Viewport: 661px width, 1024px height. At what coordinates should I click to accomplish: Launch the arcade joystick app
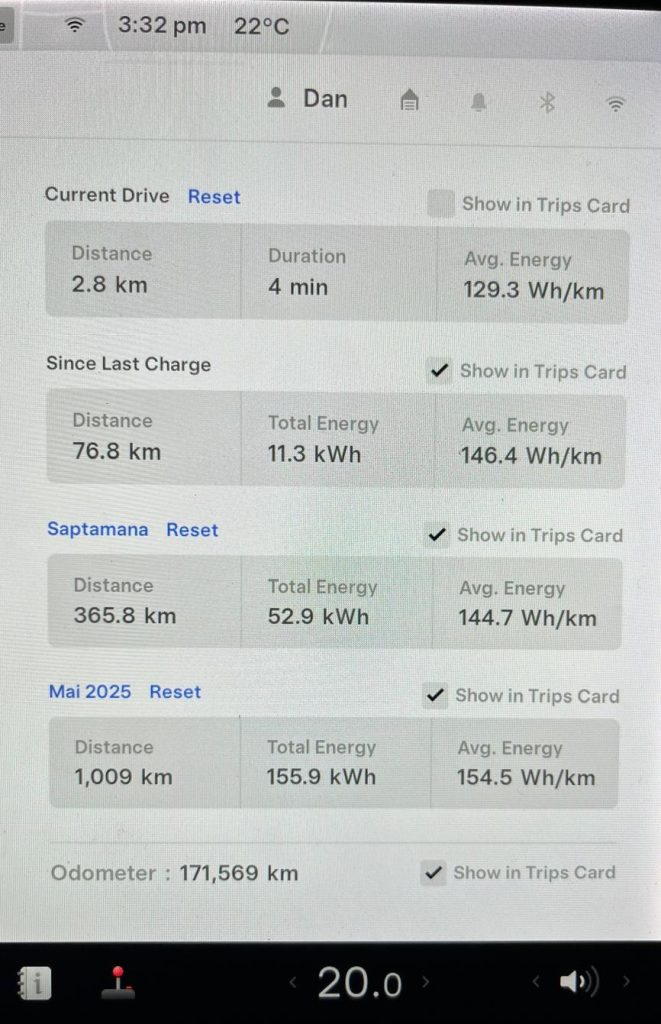pos(118,983)
